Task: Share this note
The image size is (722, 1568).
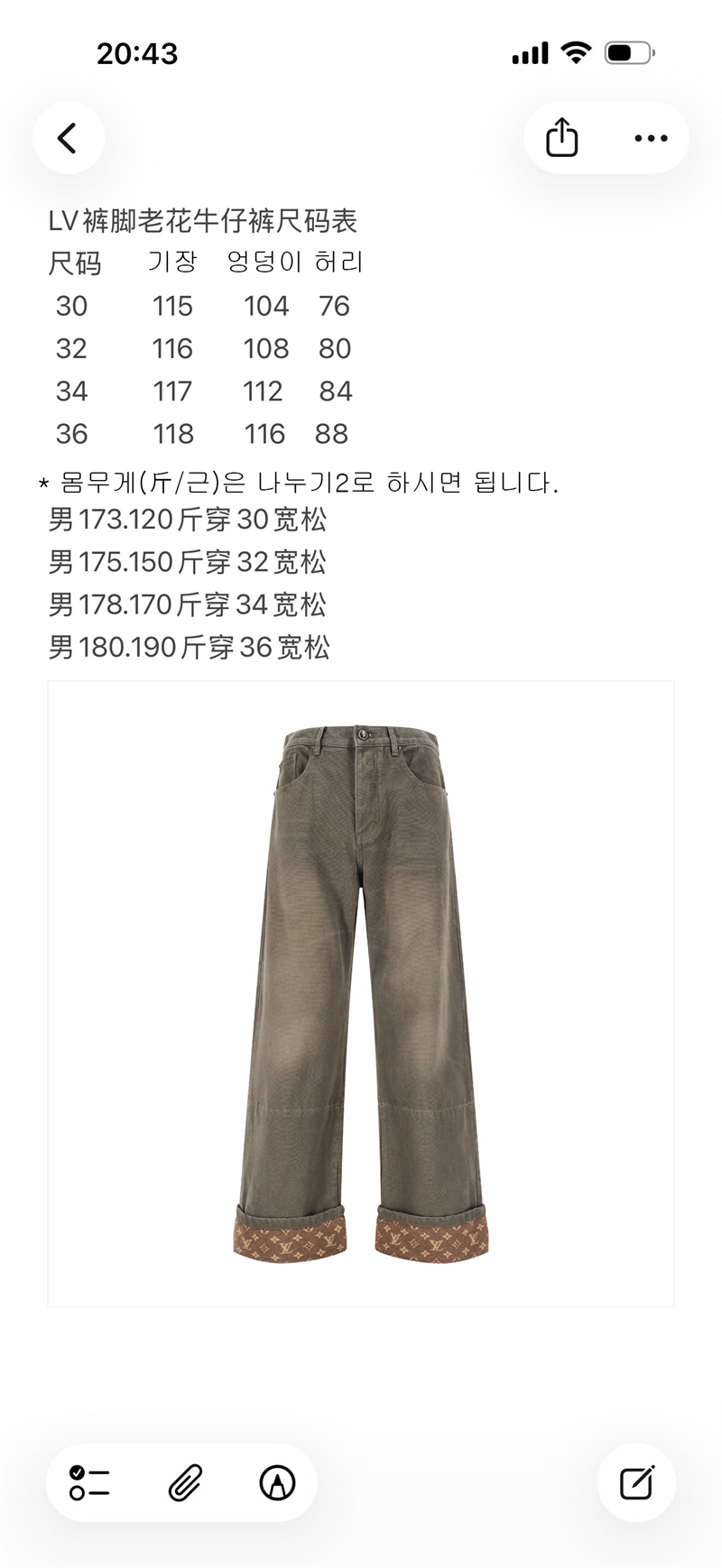Action: click(561, 138)
